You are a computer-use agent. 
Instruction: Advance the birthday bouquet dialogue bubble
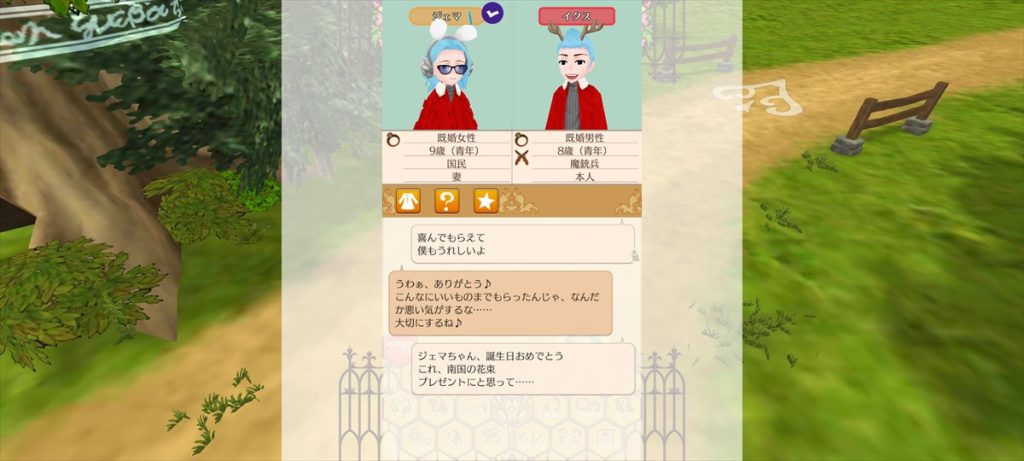[523, 369]
